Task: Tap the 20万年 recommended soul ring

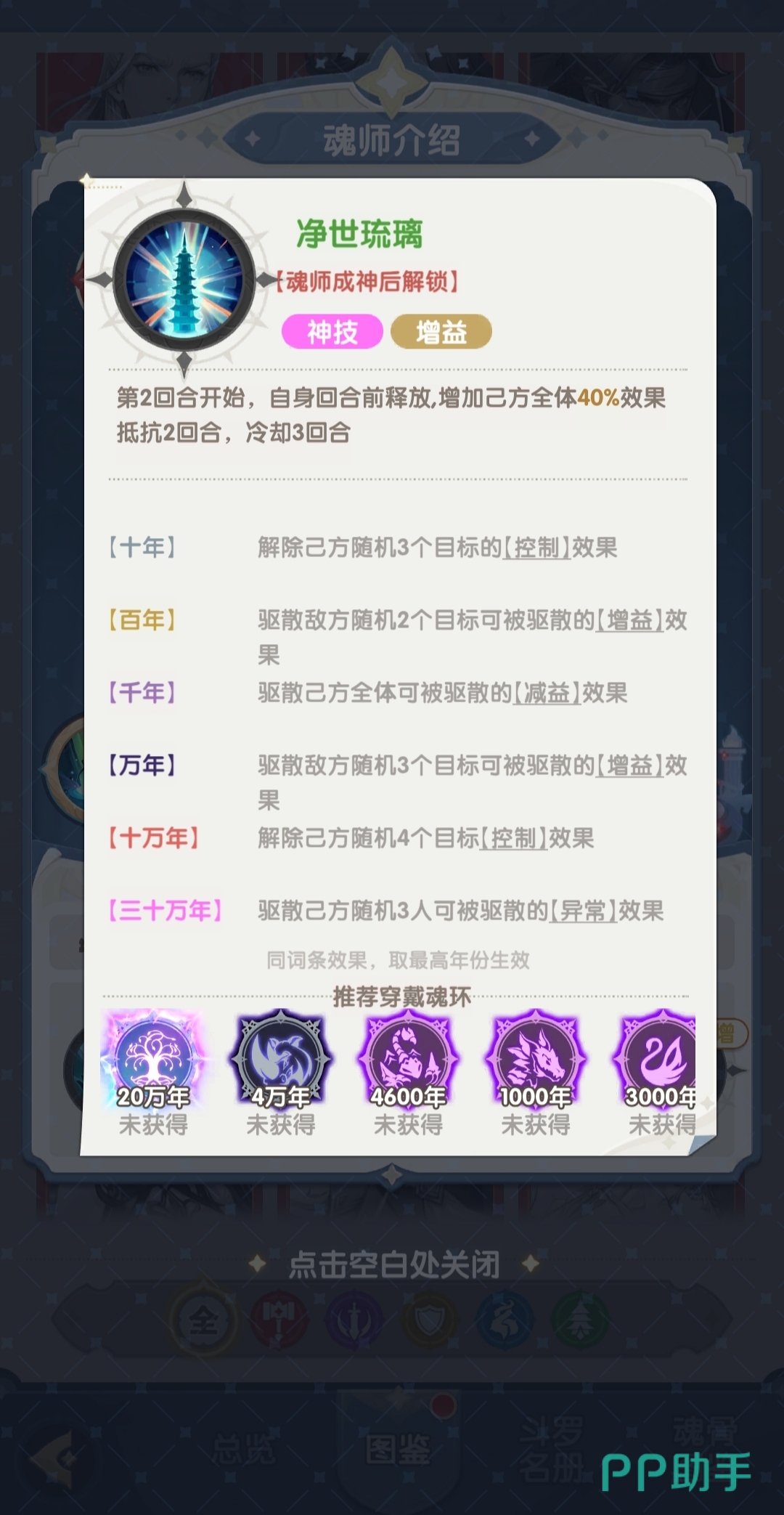Action: click(x=153, y=1058)
